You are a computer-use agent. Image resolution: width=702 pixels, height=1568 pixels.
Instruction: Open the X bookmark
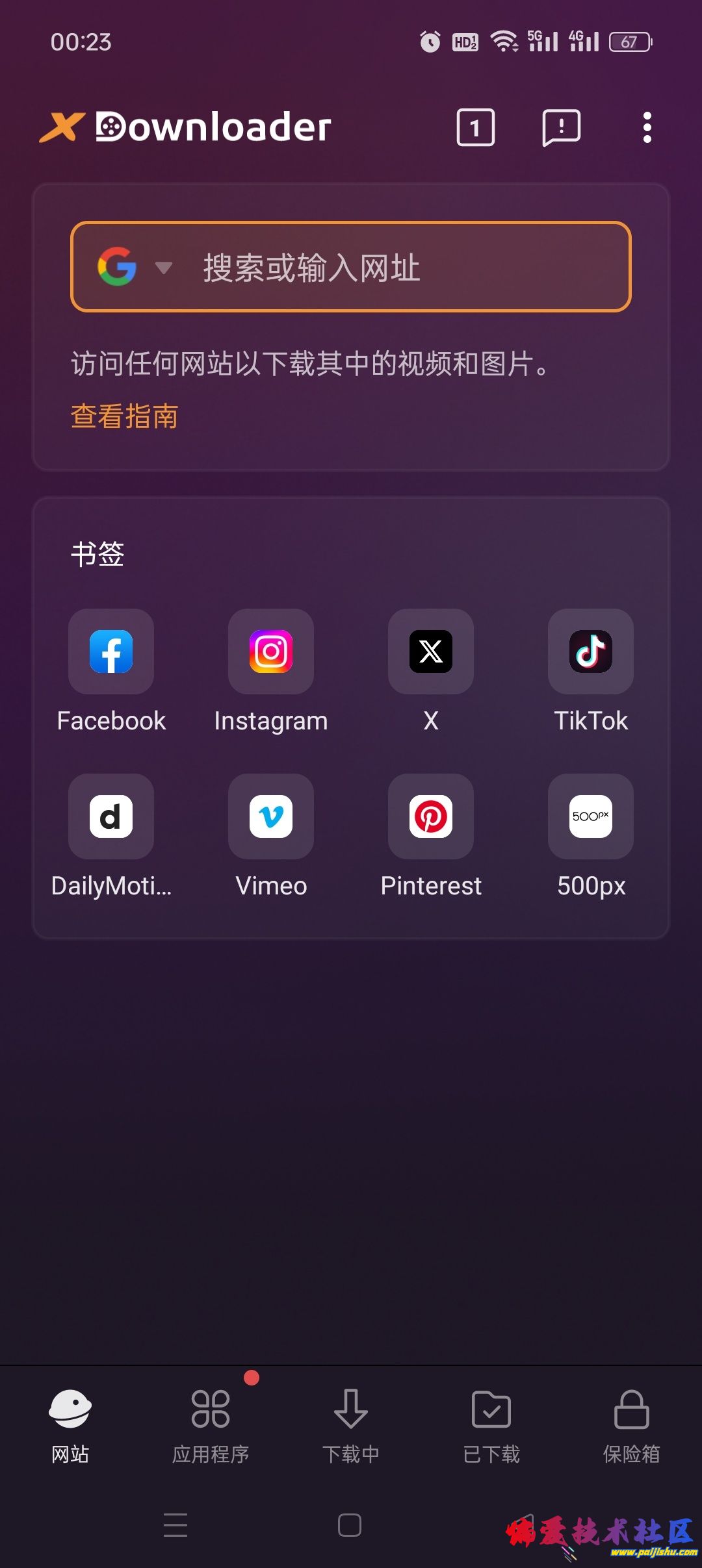pyautogui.click(x=431, y=652)
